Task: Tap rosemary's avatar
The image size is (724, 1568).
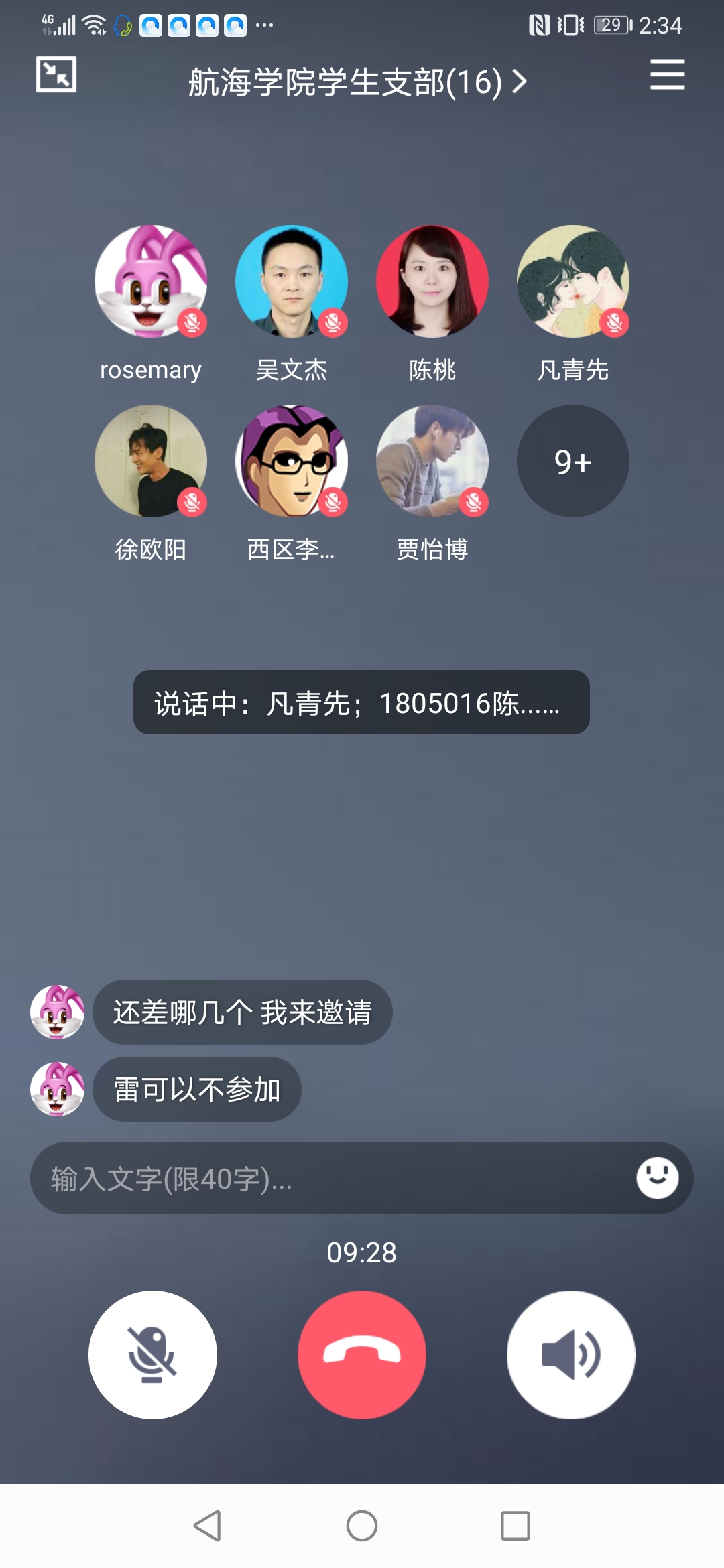Action: click(151, 281)
